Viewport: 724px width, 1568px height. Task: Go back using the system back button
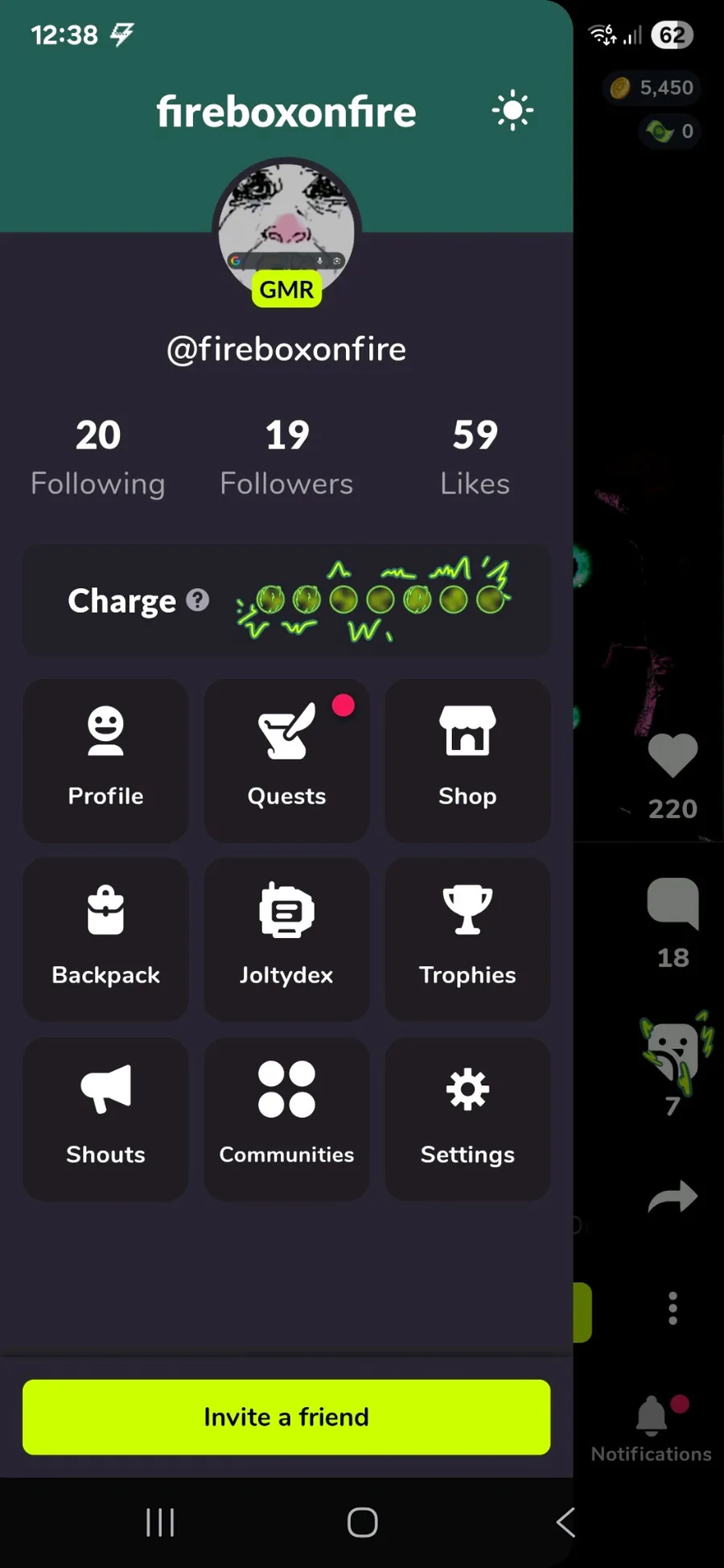tap(566, 1522)
